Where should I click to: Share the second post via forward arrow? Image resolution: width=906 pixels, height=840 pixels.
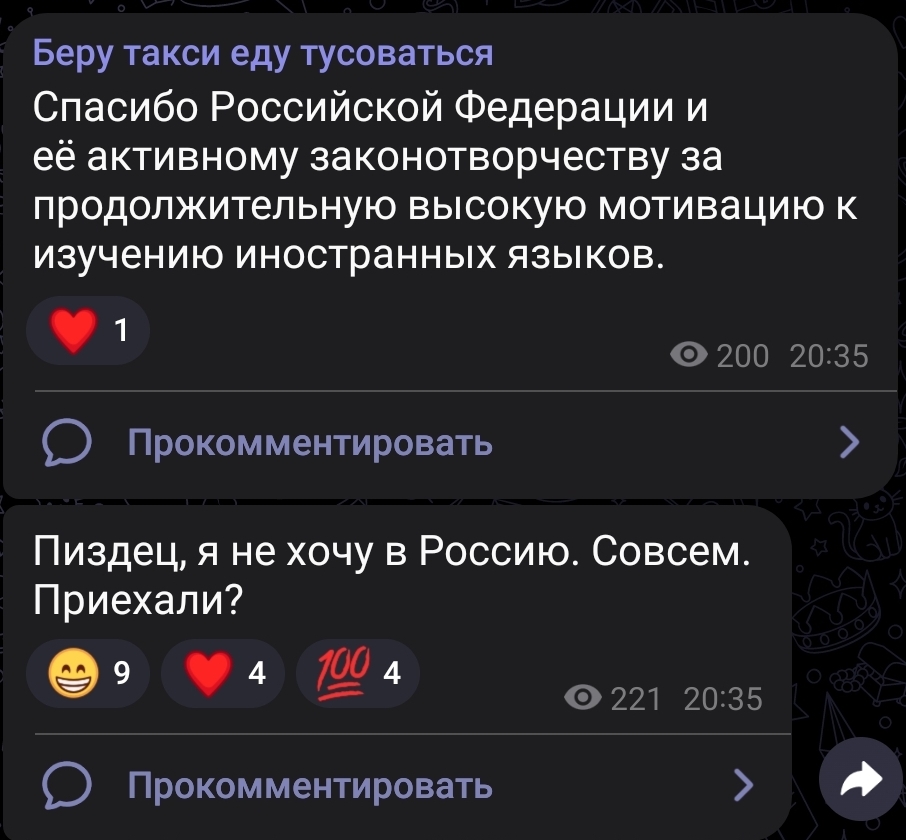[860, 779]
